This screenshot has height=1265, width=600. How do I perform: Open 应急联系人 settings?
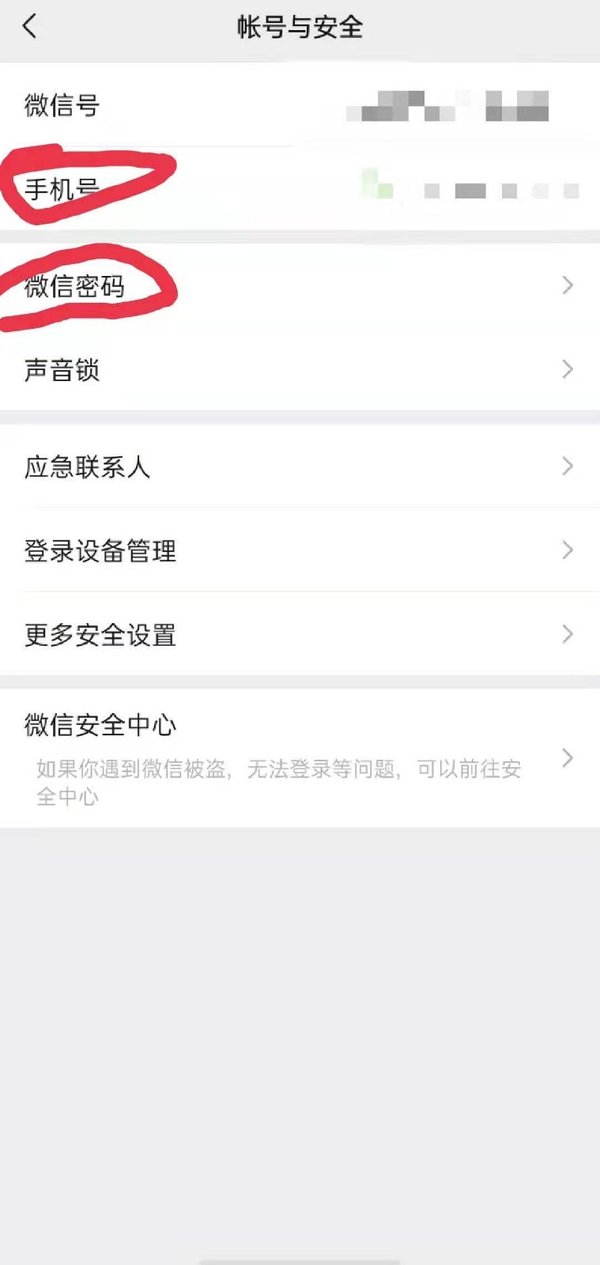[x=300, y=466]
